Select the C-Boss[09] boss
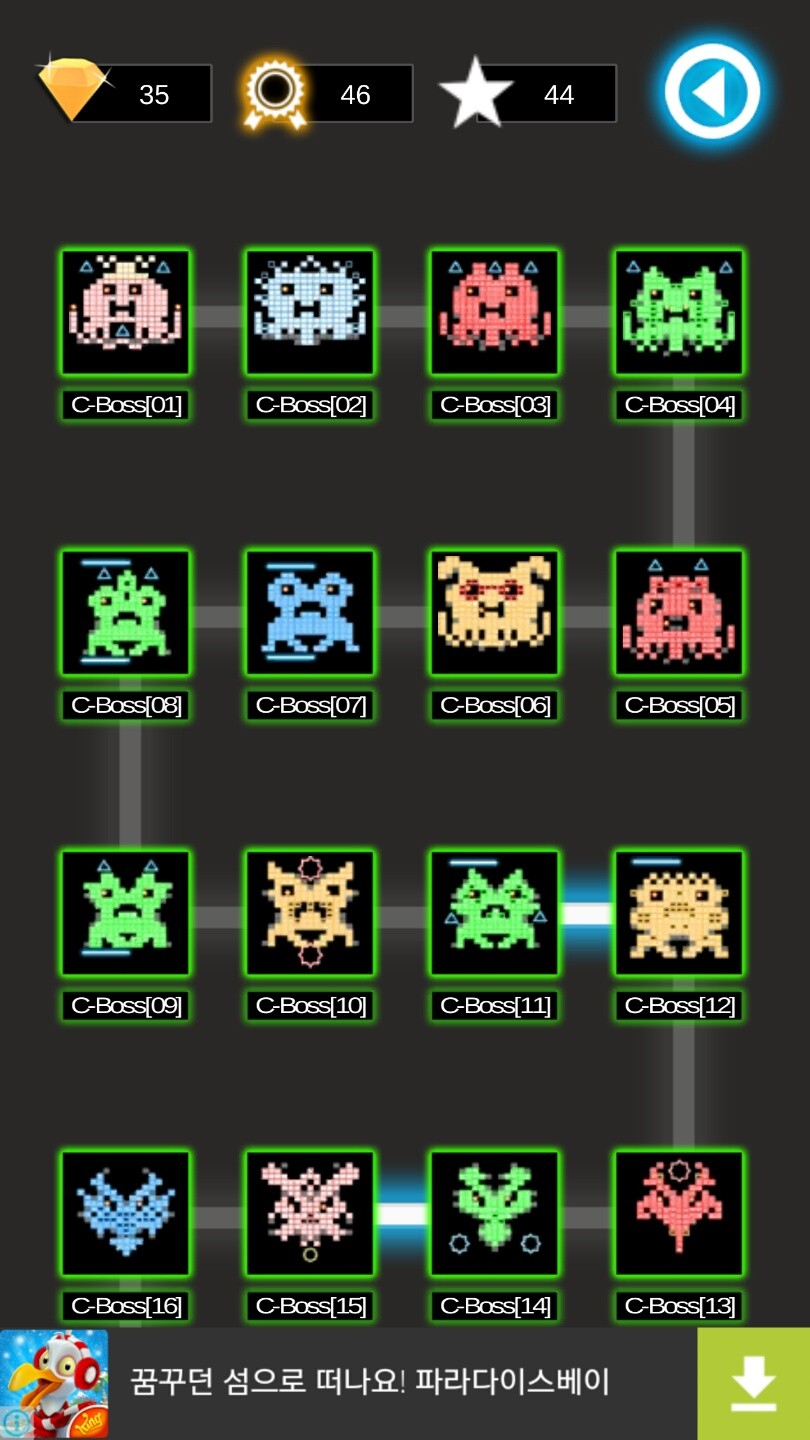810x1440 pixels. [126, 913]
